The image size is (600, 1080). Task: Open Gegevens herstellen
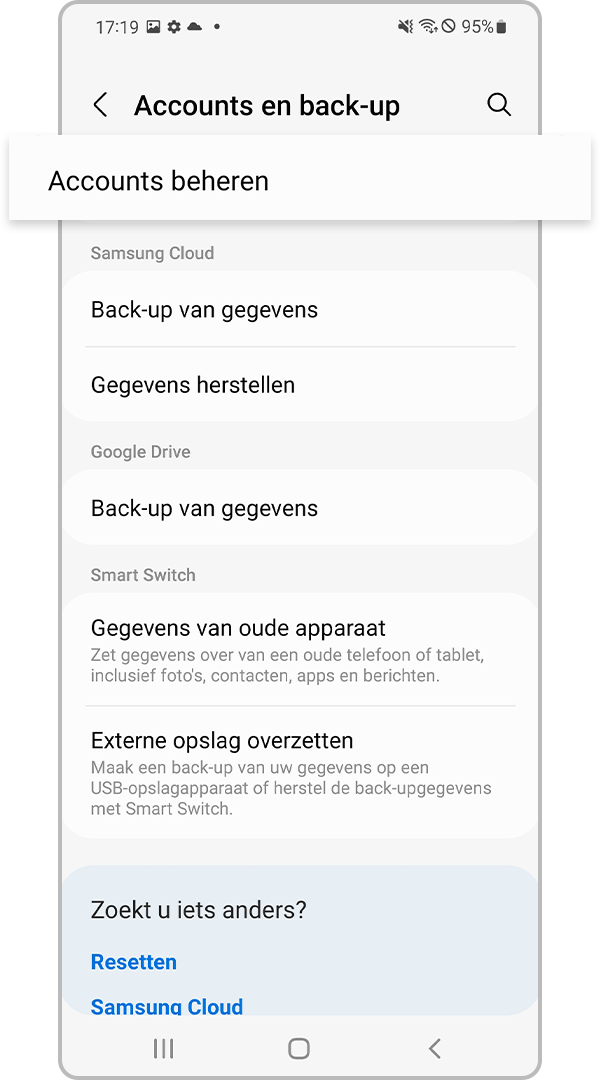pos(299,385)
